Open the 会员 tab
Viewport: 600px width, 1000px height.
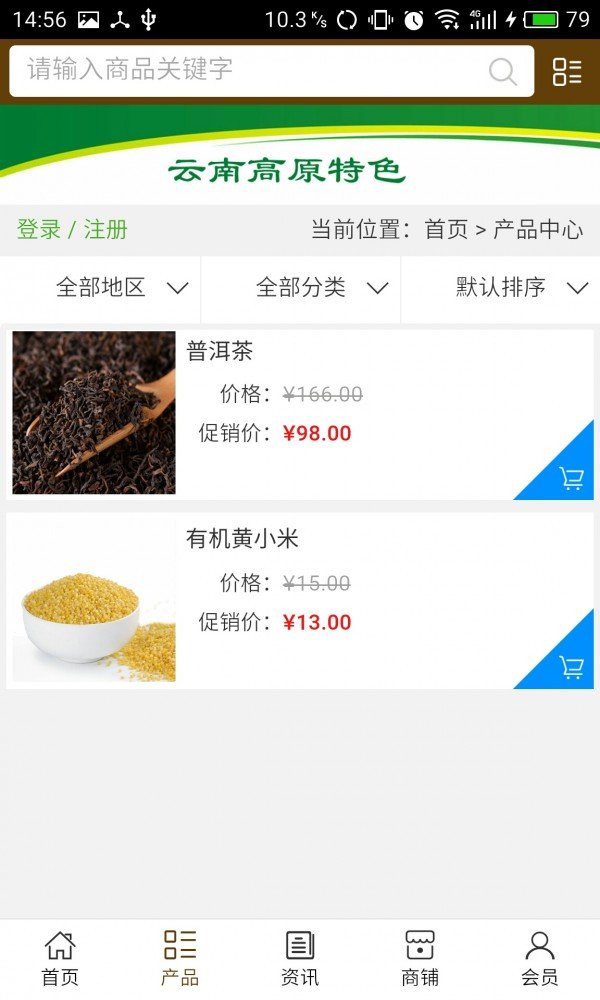[x=540, y=959]
